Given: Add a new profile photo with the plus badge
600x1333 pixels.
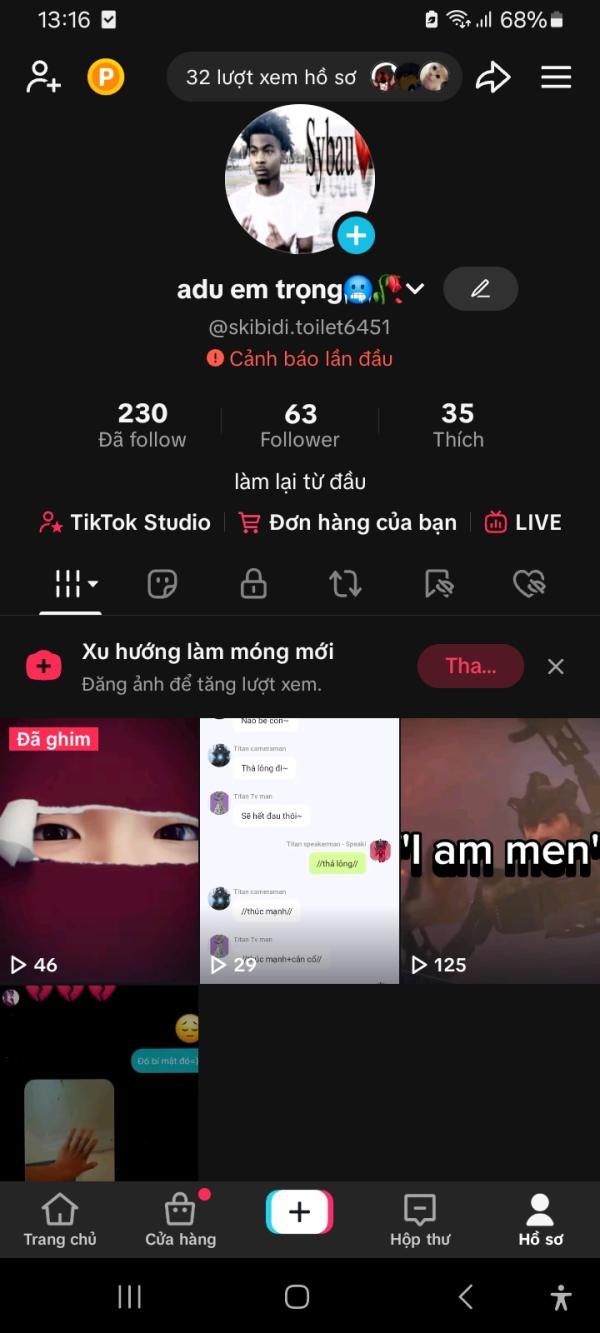Looking at the screenshot, I should [x=356, y=236].
